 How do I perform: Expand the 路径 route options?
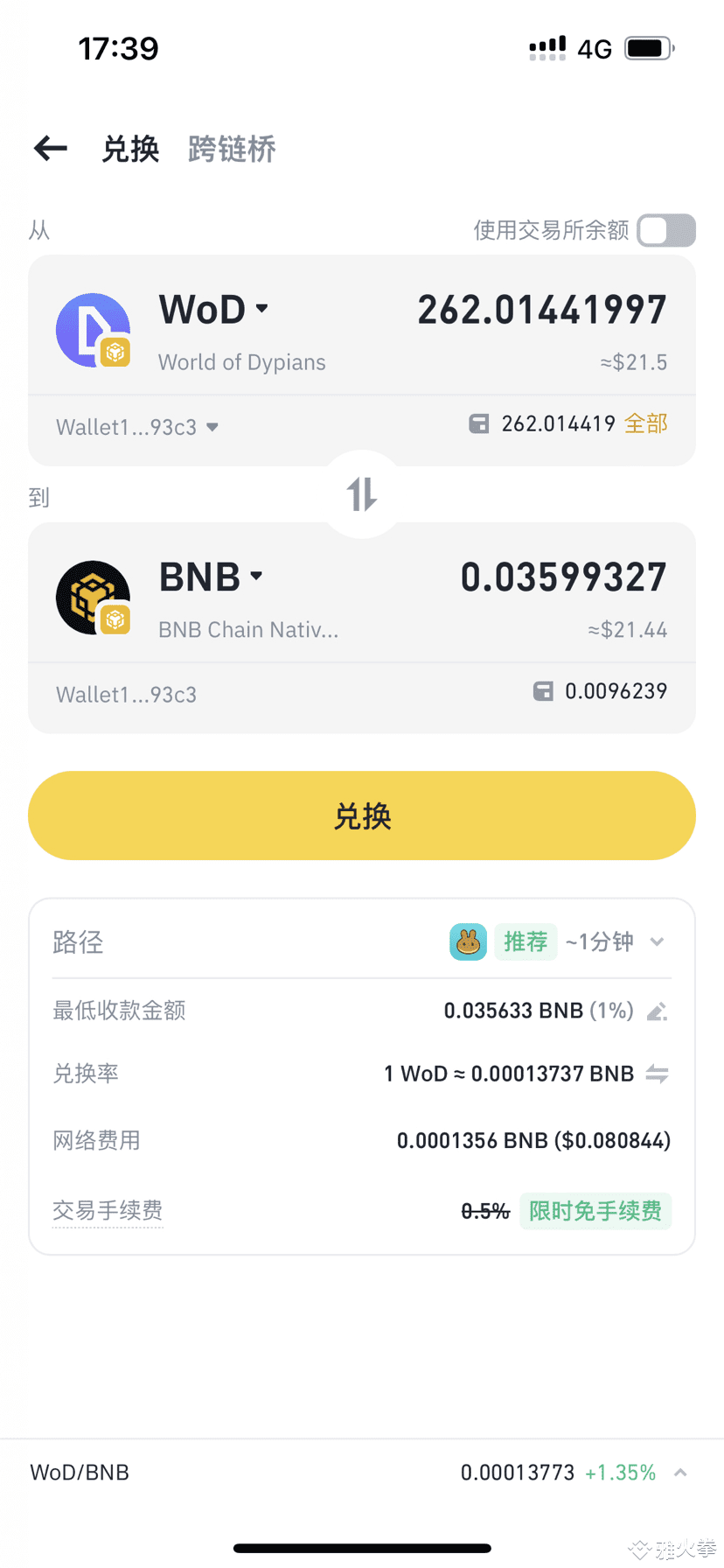click(658, 942)
